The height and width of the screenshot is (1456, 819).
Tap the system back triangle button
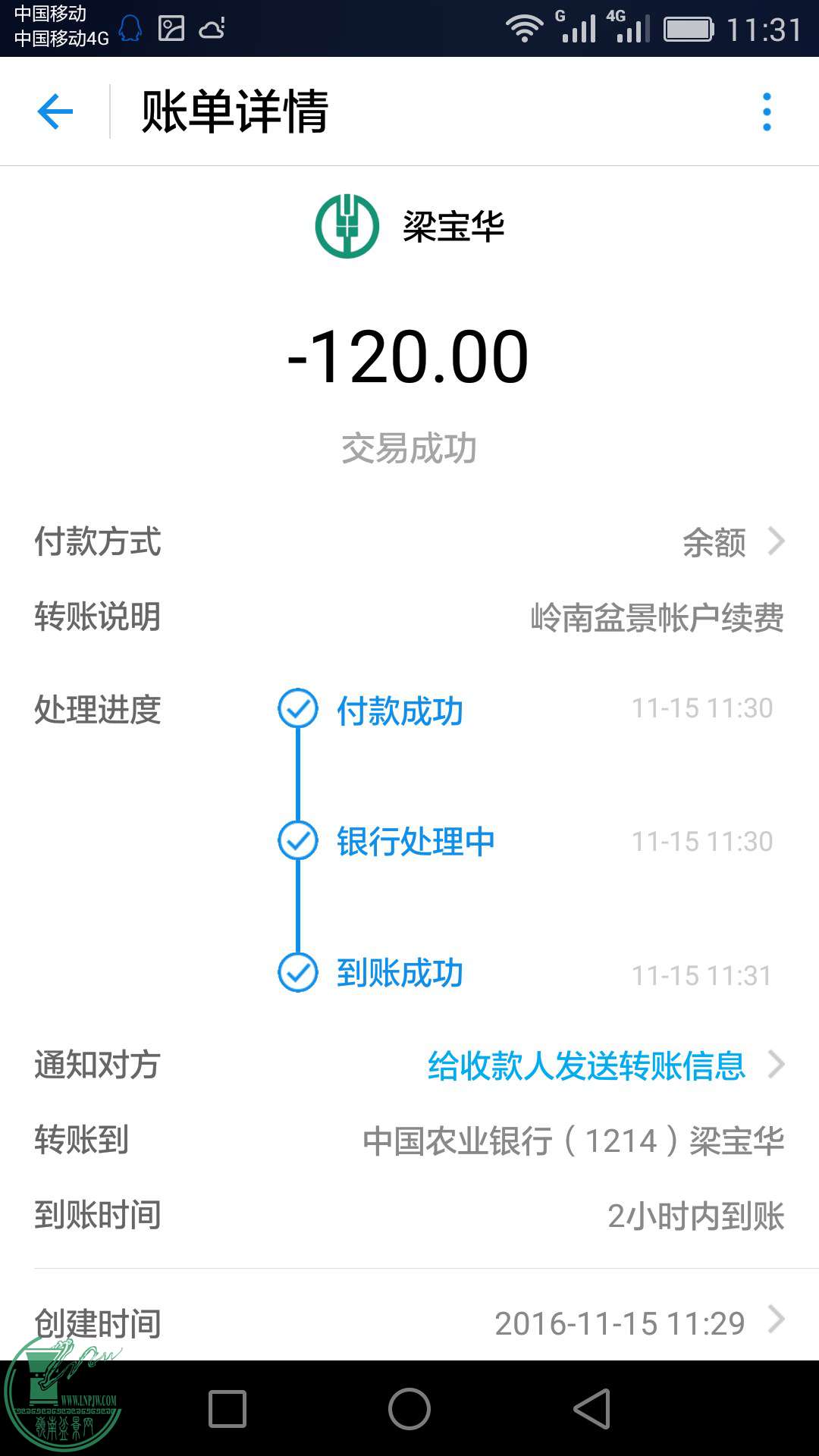592,1409
